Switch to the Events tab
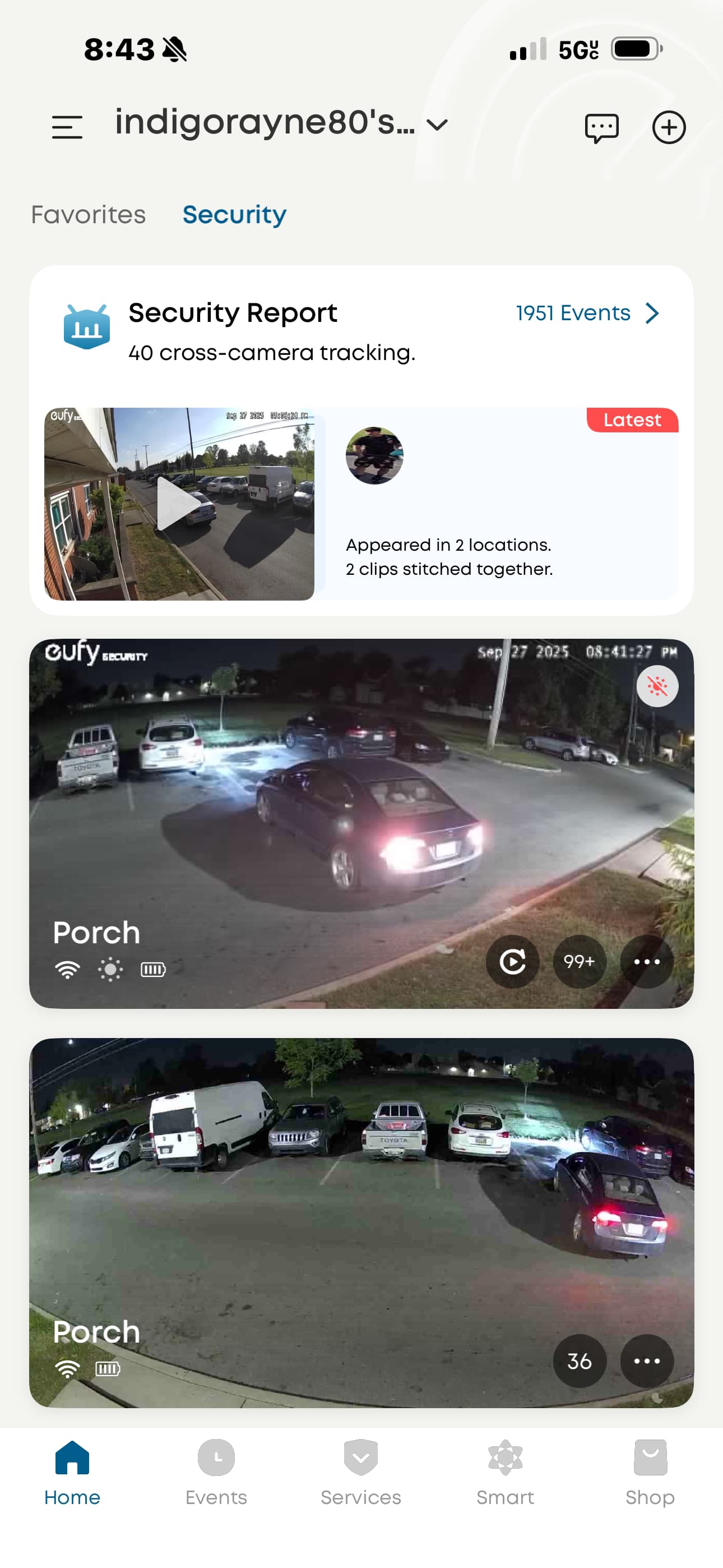723x1568 pixels. pos(216,1472)
